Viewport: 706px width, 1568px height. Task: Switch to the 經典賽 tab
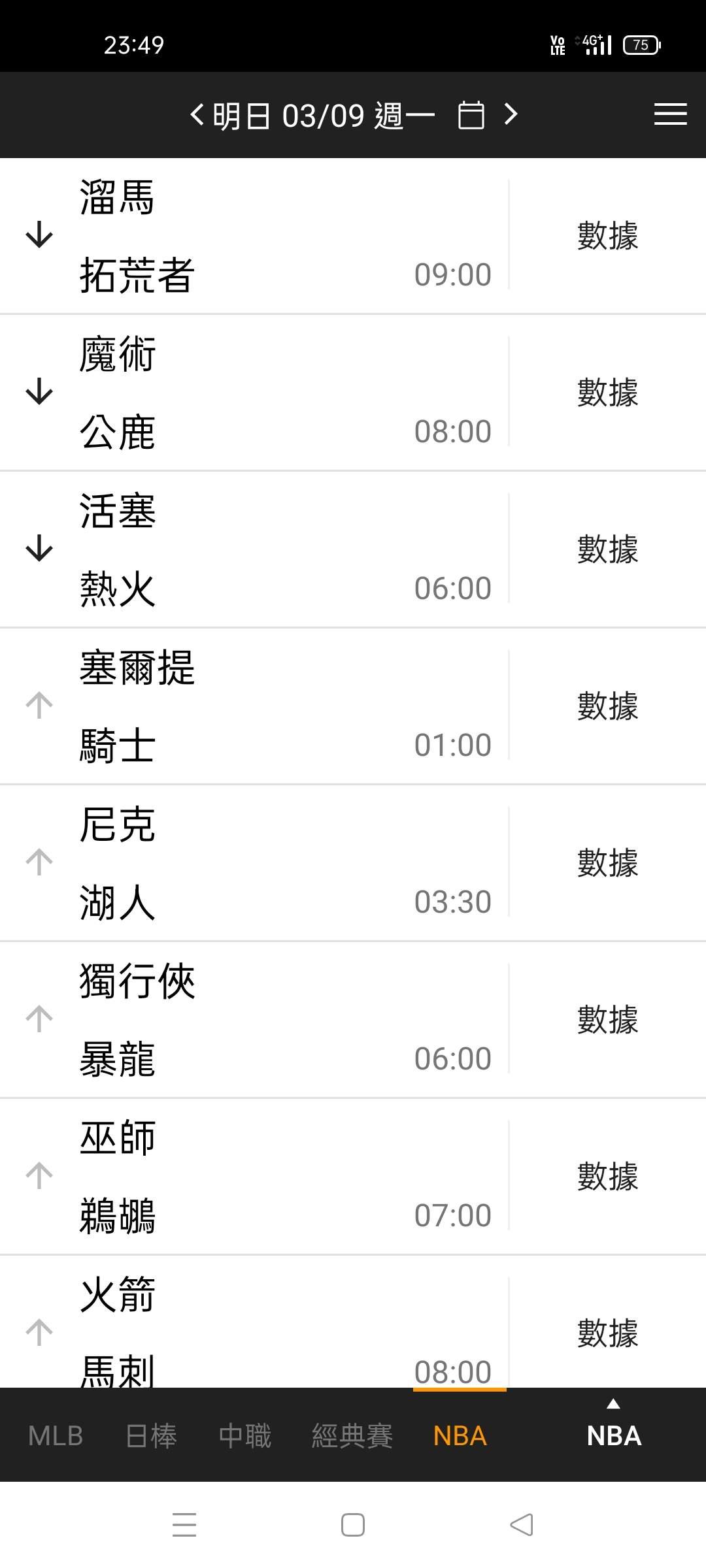[x=352, y=1436]
